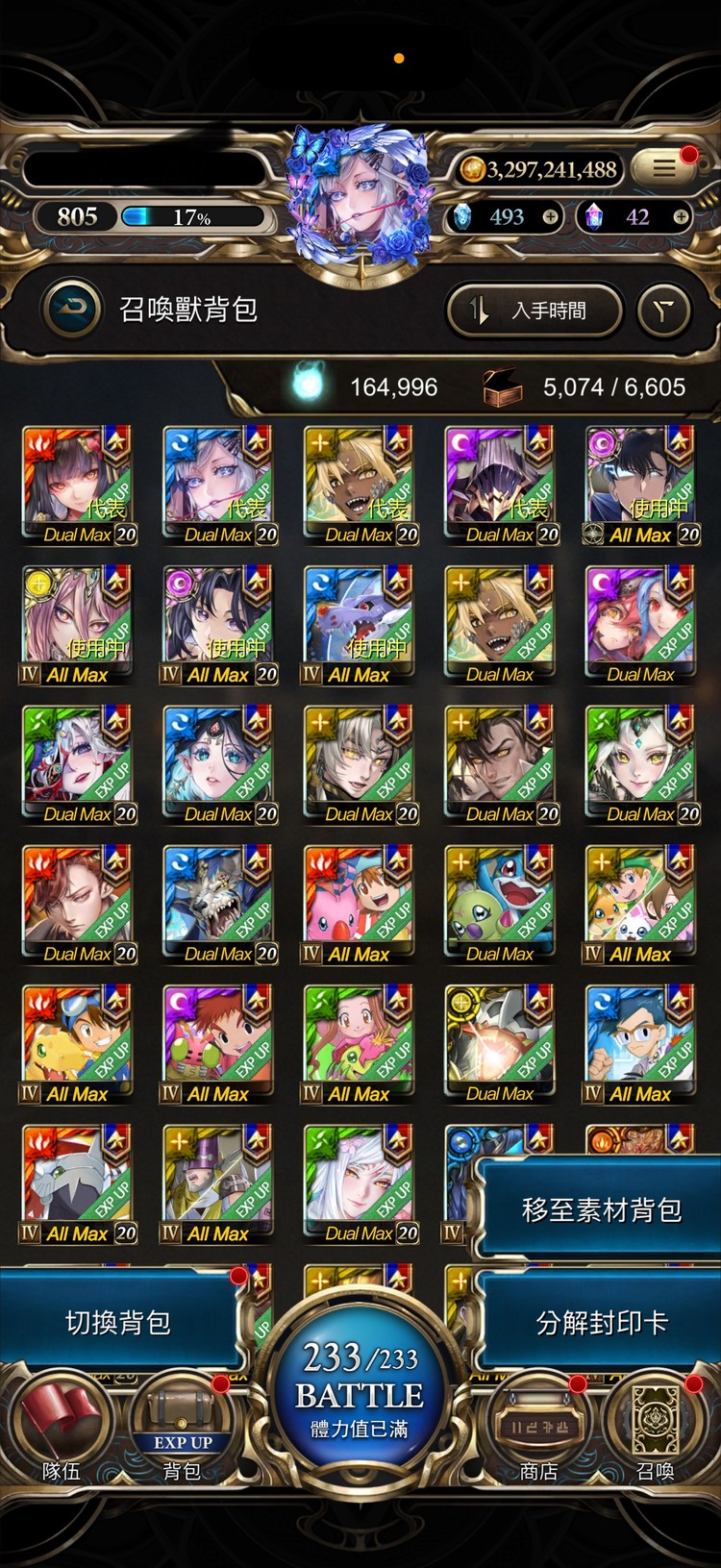Viewport: 721px width, 1568px height.
Task: Select 移至素材背包 option
Action: pyautogui.click(x=600, y=1209)
